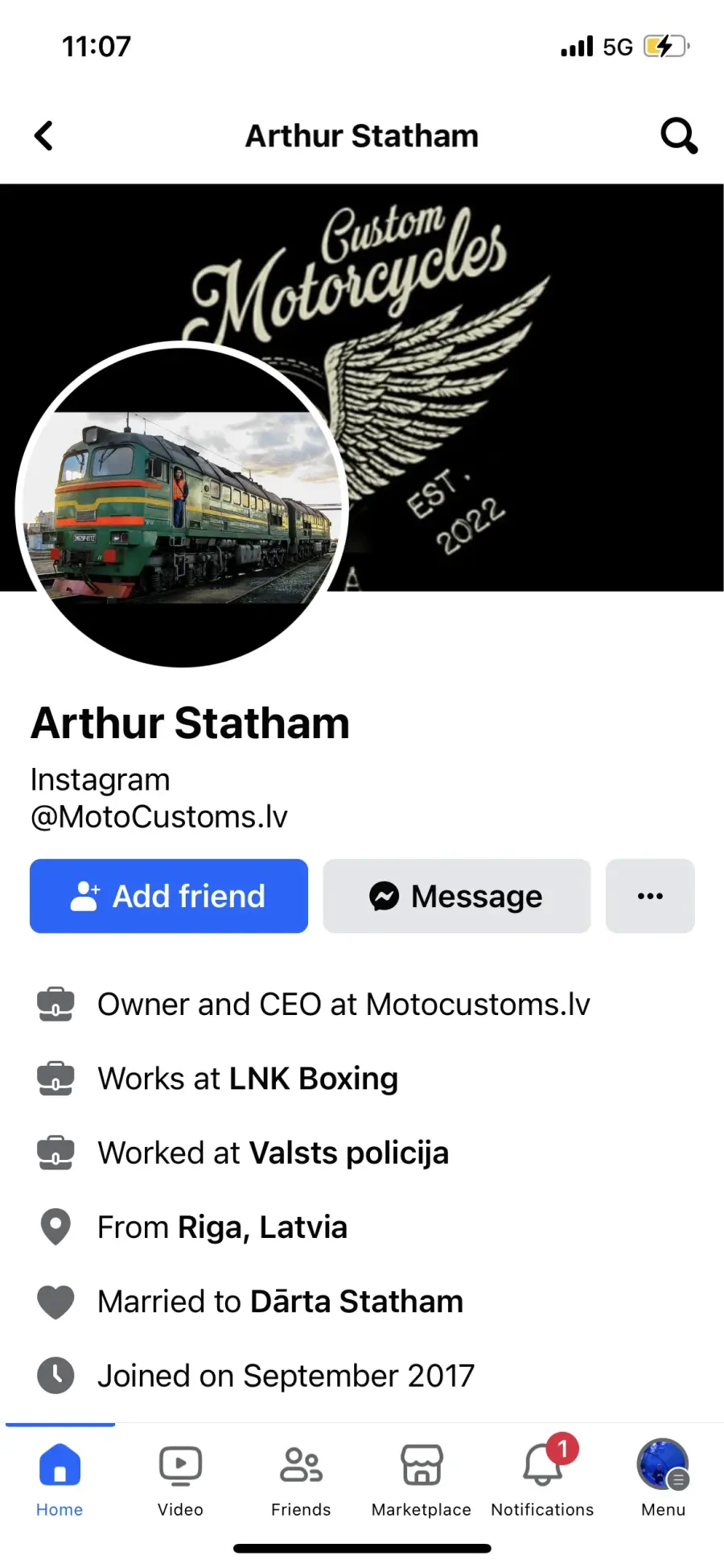Message Arthur Statham
724x1568 pixels.
tap(456, 896)
